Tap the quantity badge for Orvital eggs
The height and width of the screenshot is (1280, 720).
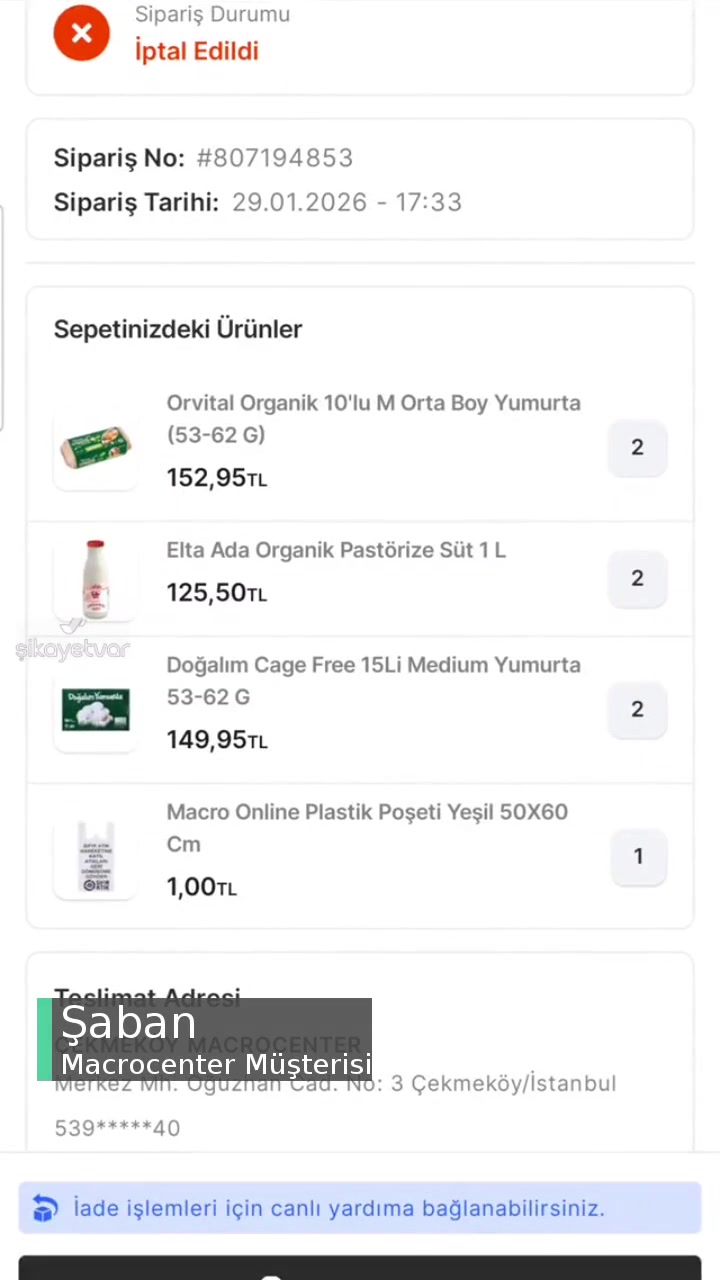click(637, 447)
